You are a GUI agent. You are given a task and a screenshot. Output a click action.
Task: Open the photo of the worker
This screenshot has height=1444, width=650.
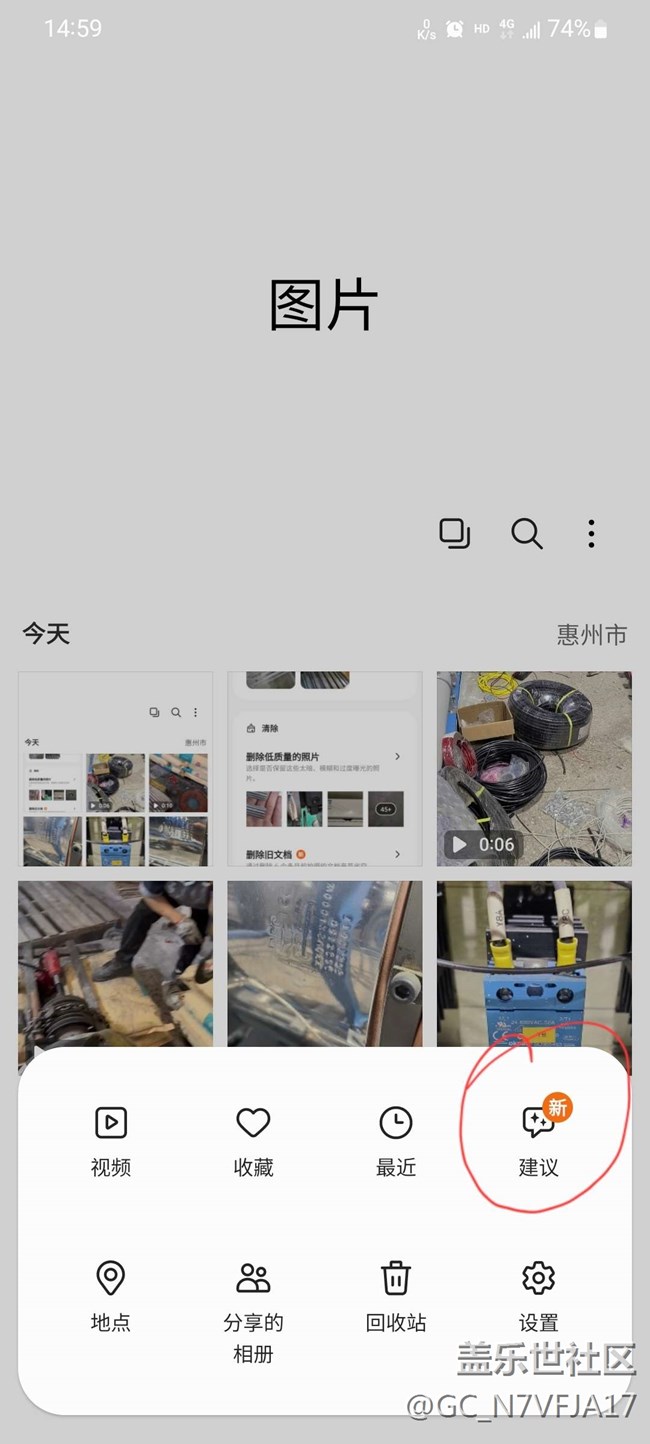pyautogui.click(x=115, y=962)
